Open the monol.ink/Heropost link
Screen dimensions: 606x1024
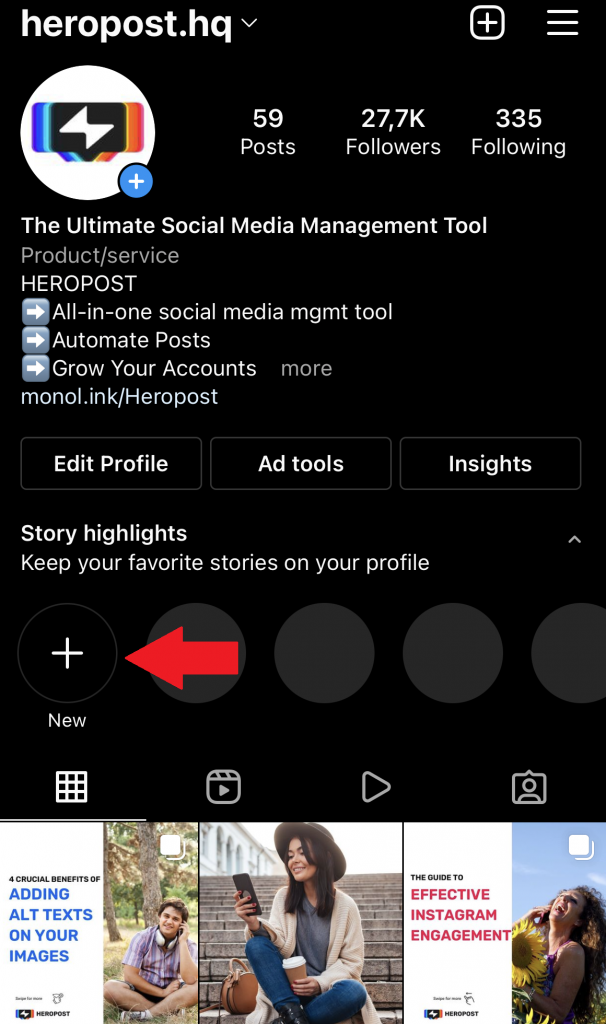(x=120, y=396)
